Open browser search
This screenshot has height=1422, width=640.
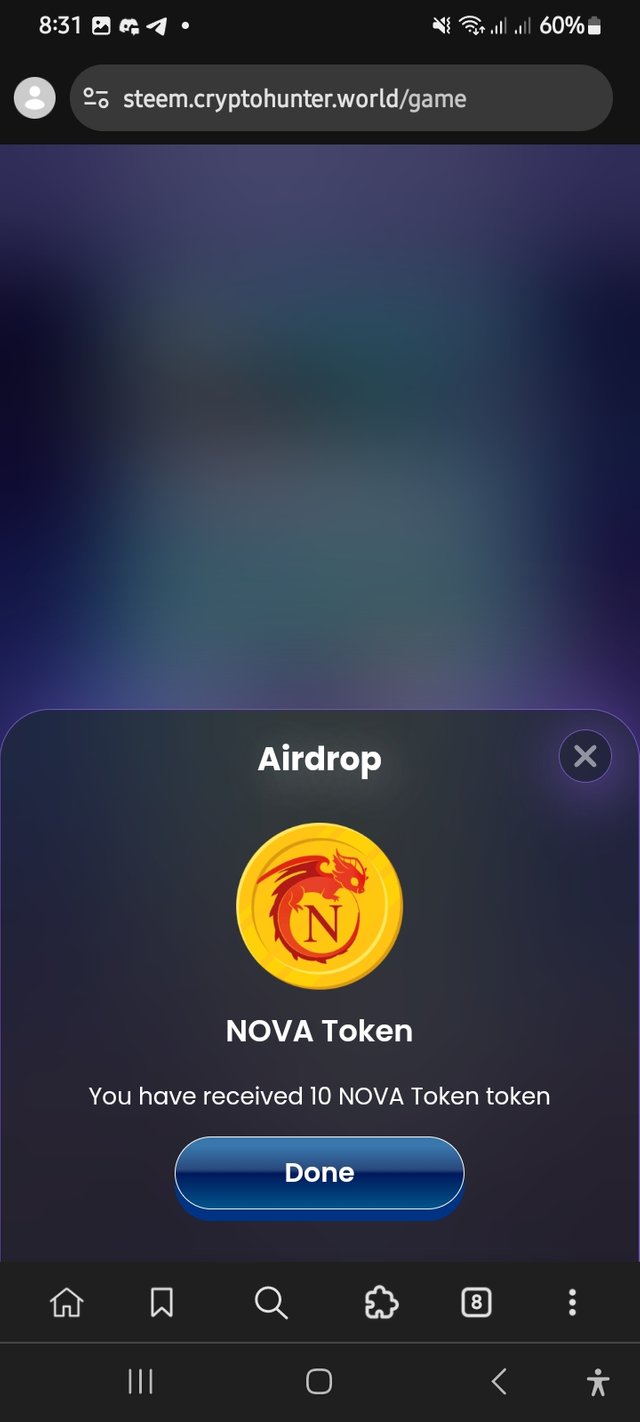click(271, 1302)
